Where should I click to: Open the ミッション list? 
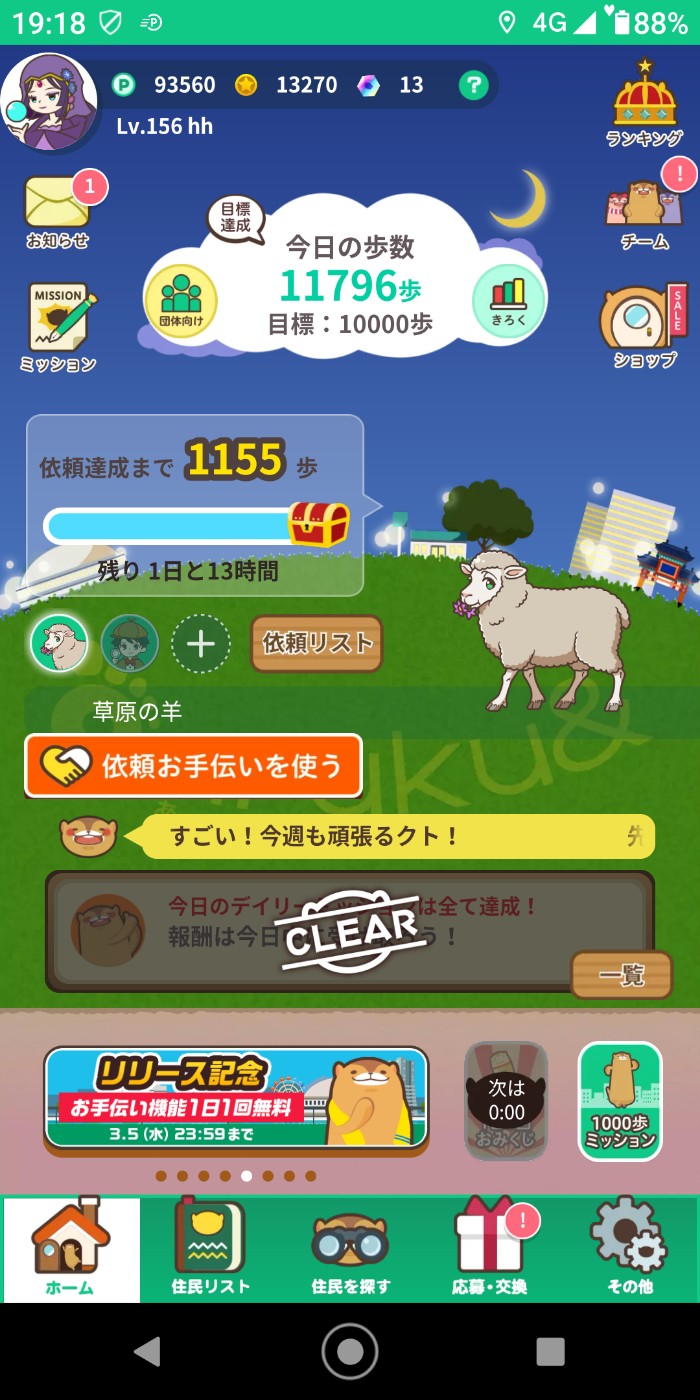pos(60,325)
